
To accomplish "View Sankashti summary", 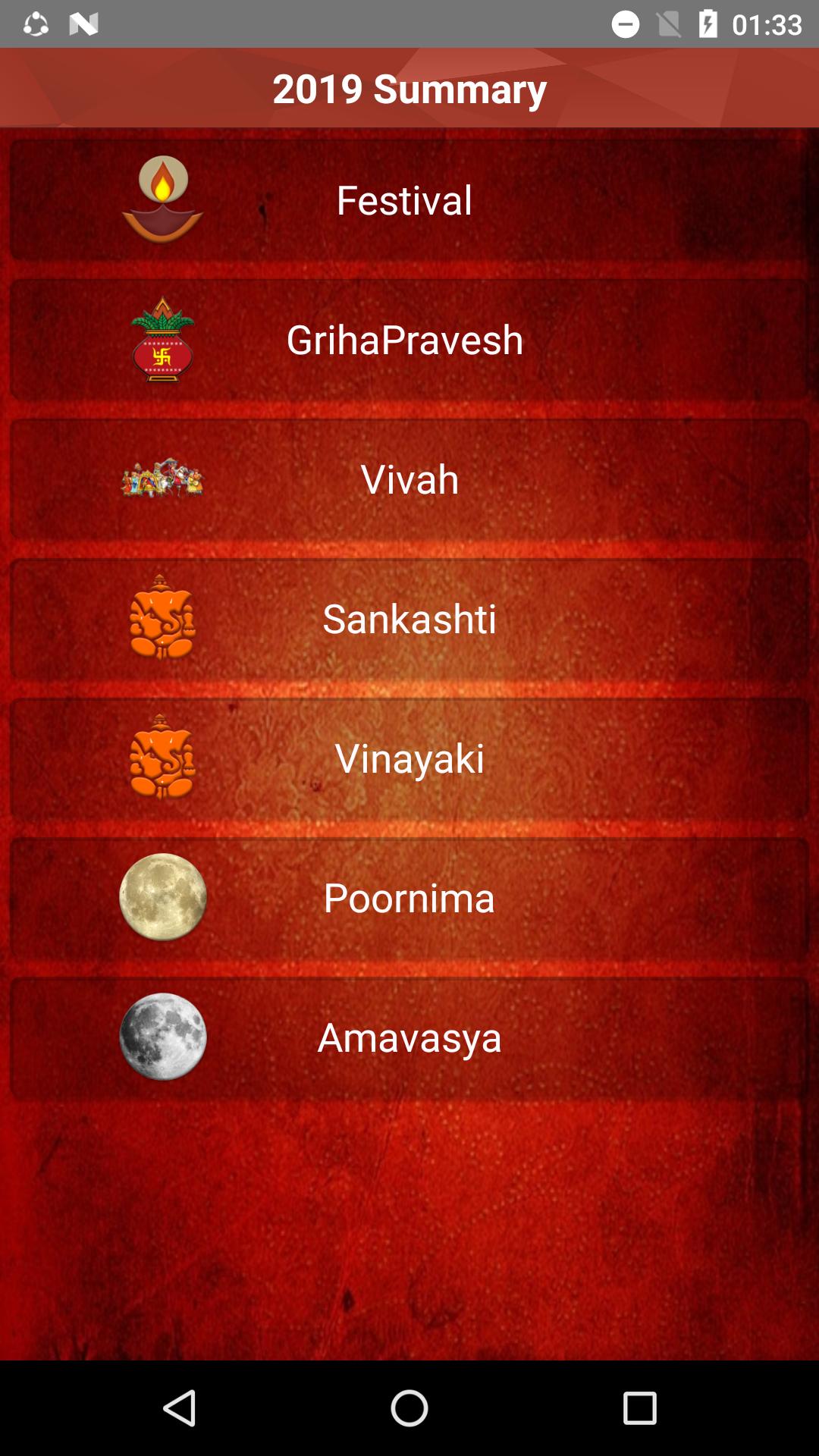I will (409, 619).
